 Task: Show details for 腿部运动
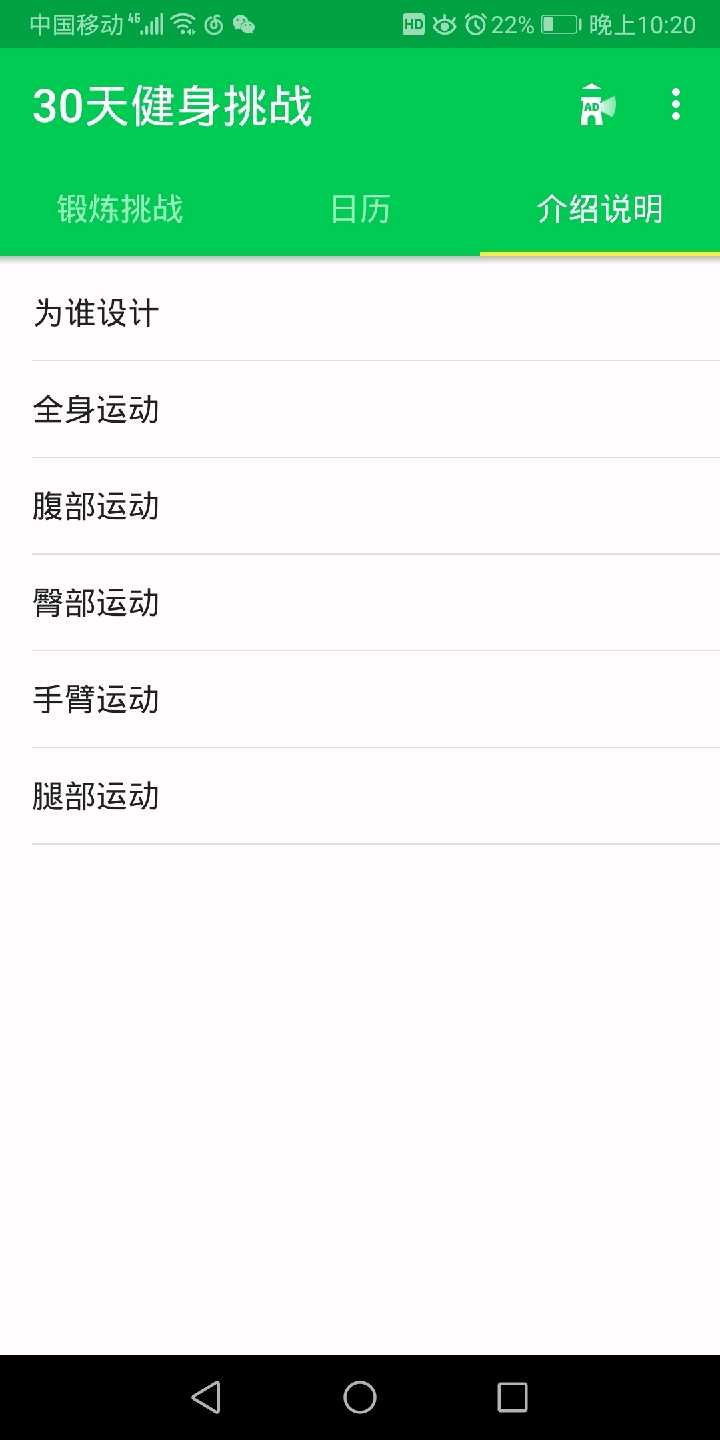point(360,796)
